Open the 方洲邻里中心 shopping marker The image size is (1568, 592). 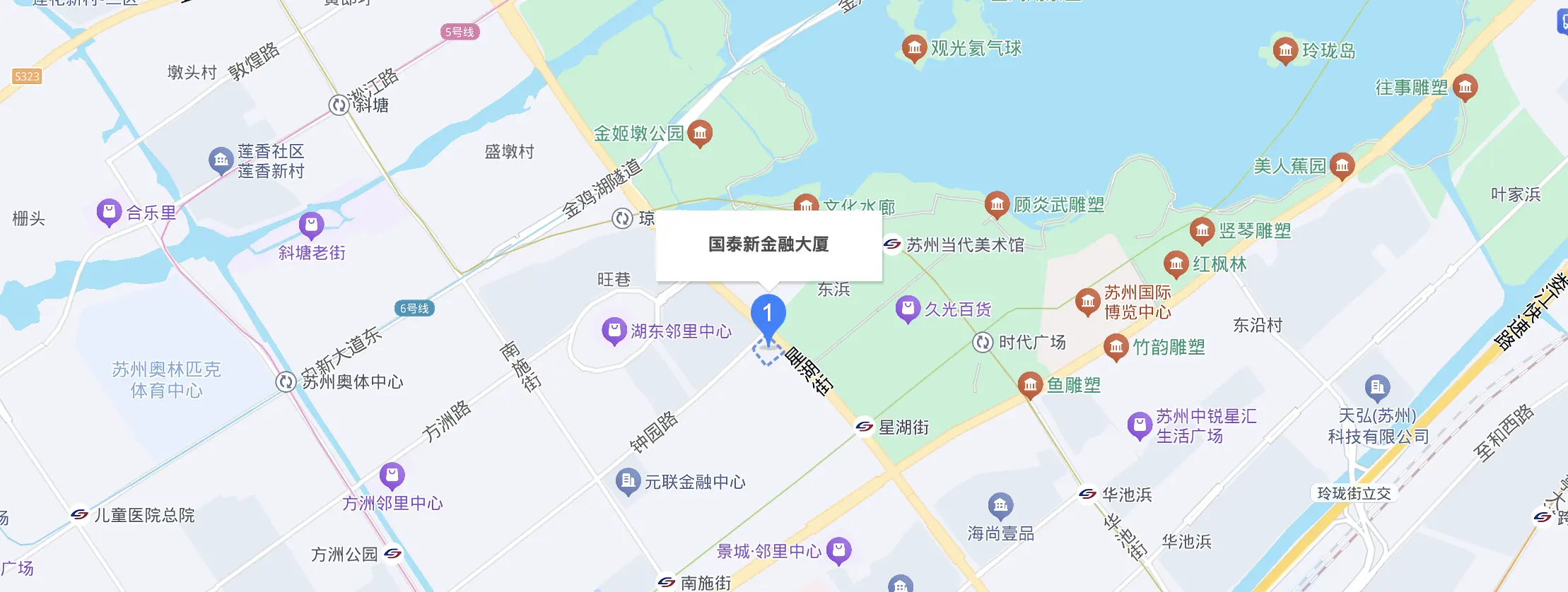click(x=392, y=475)
